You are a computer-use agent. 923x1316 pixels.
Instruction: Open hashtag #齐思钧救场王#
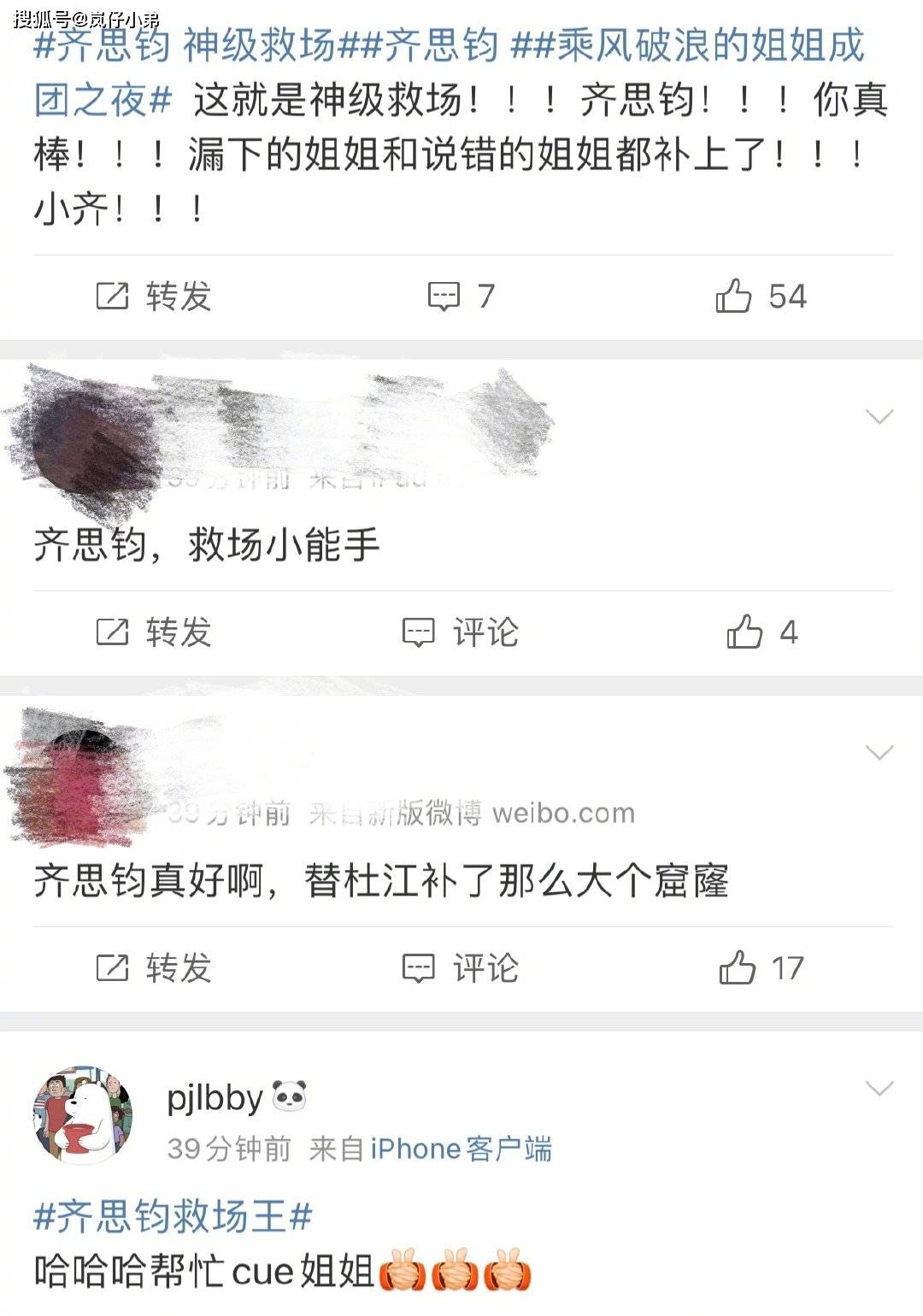pos(173,1217)
